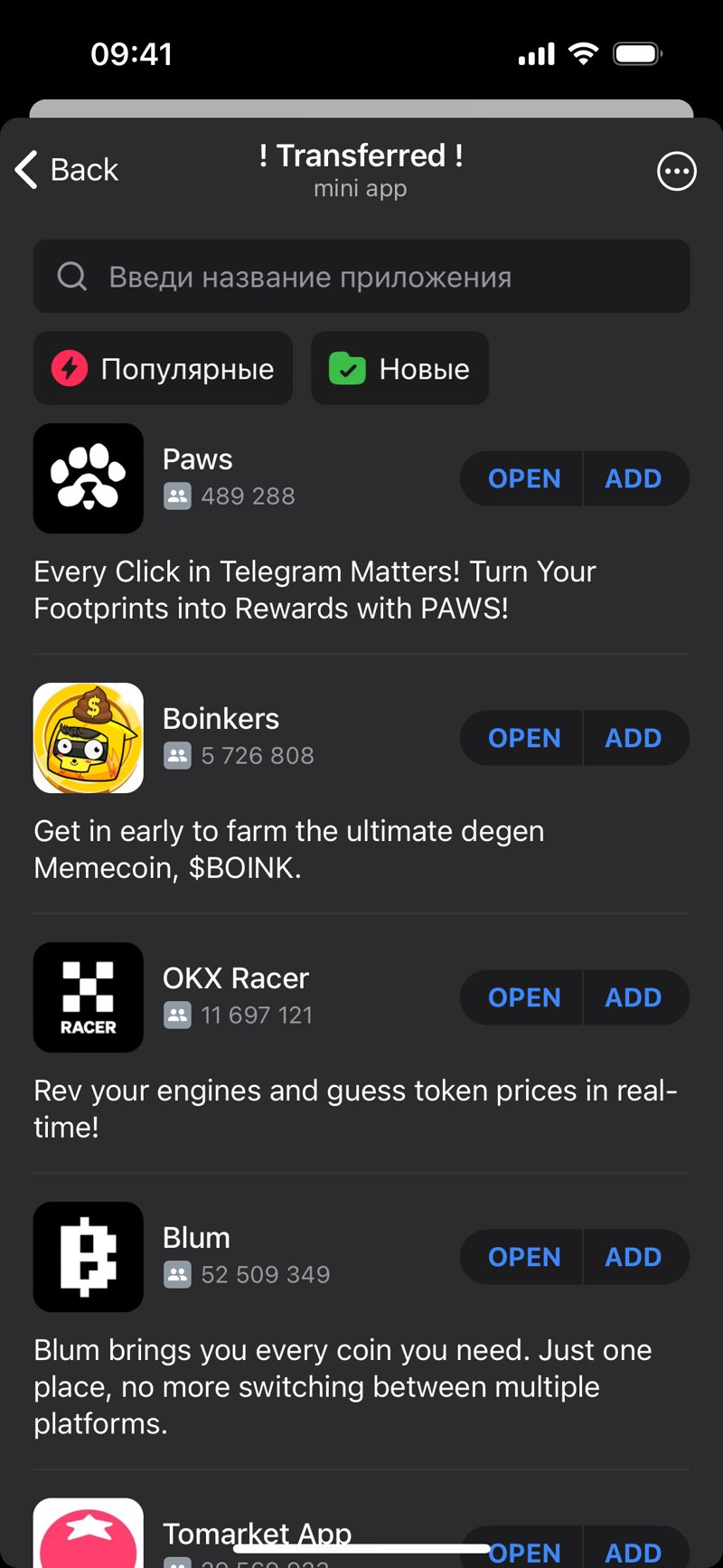Tap the Boinkers yellow character icon
Image resolution: width=723 pixels, height=1568 pixels.
(x=88, y=738)
